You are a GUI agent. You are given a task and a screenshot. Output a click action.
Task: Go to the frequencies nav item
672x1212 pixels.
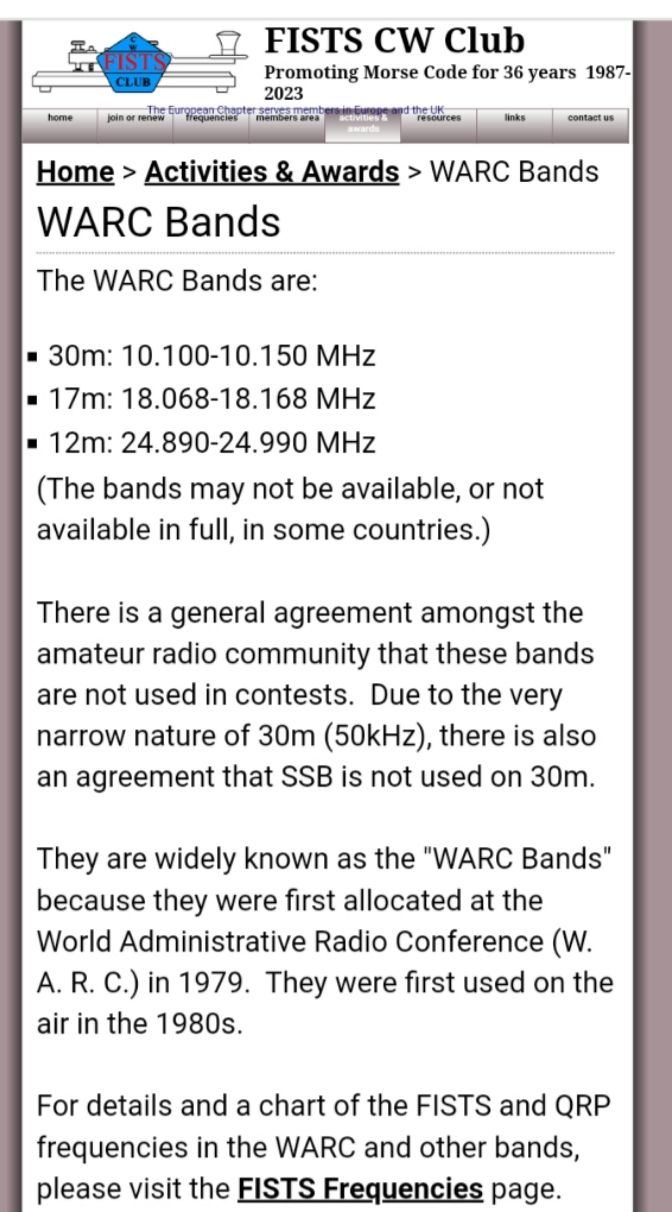[211, 118]
